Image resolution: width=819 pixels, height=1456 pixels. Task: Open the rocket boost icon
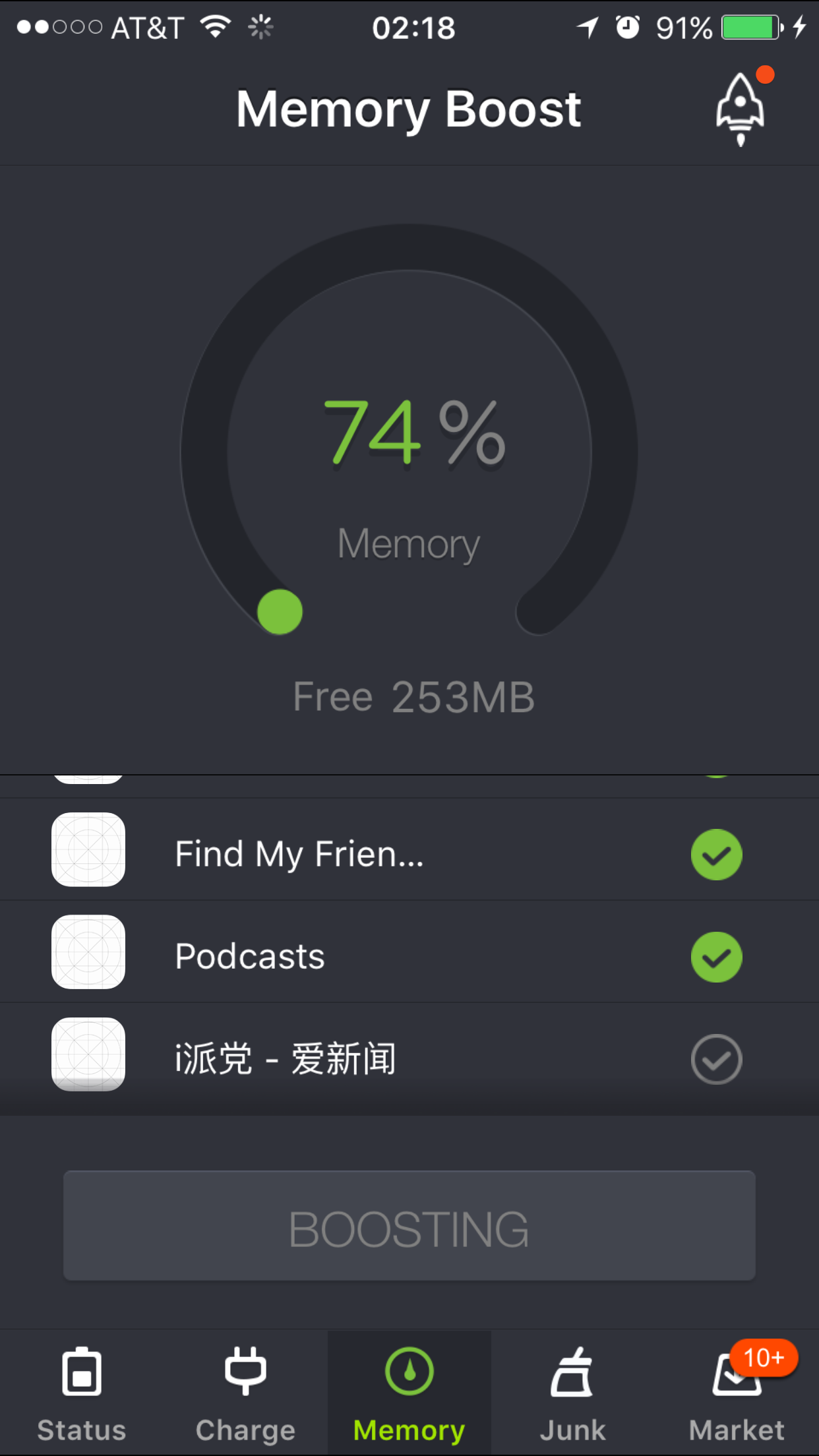(x=741, y=109)
